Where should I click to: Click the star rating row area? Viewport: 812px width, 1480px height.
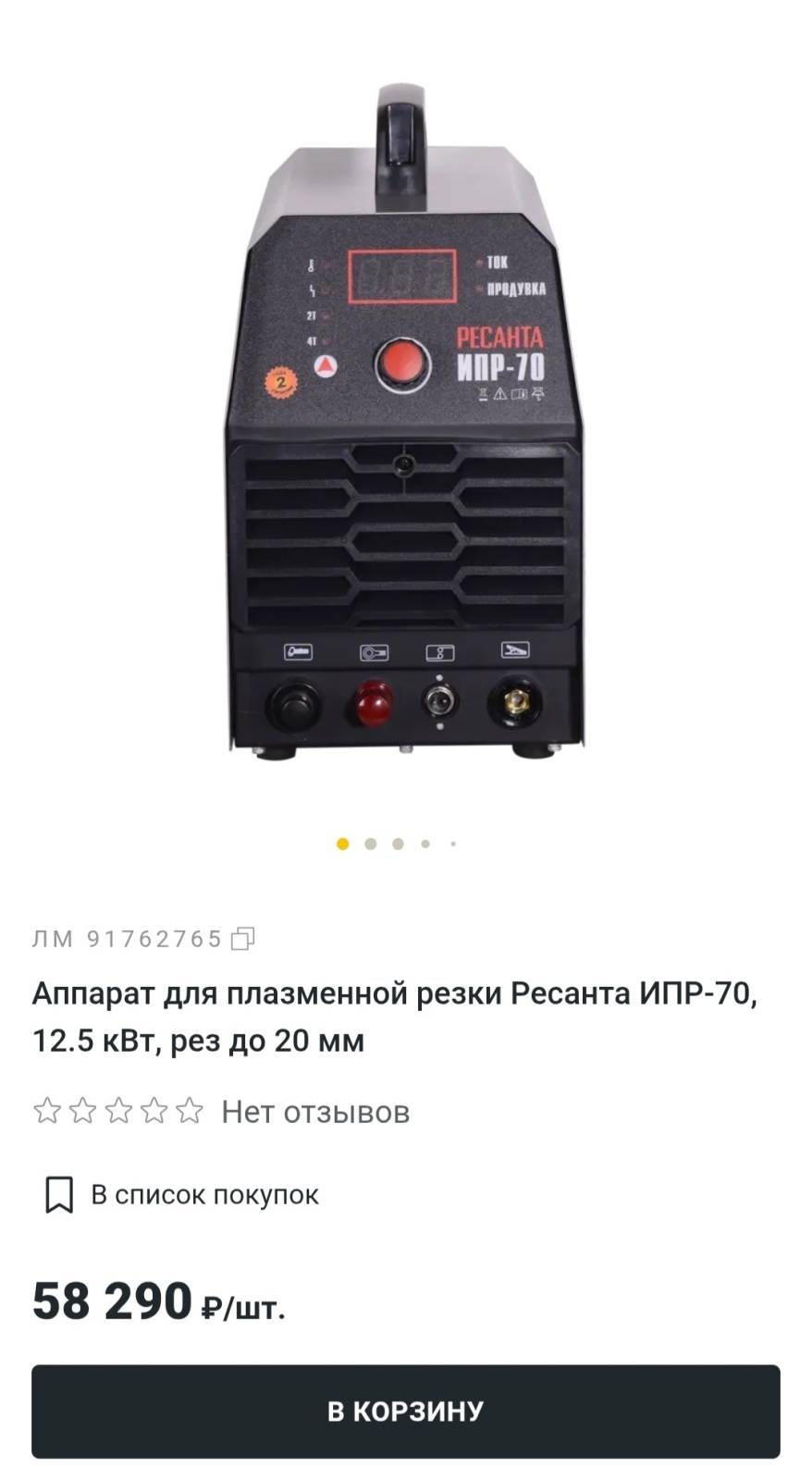(118, 1110)
